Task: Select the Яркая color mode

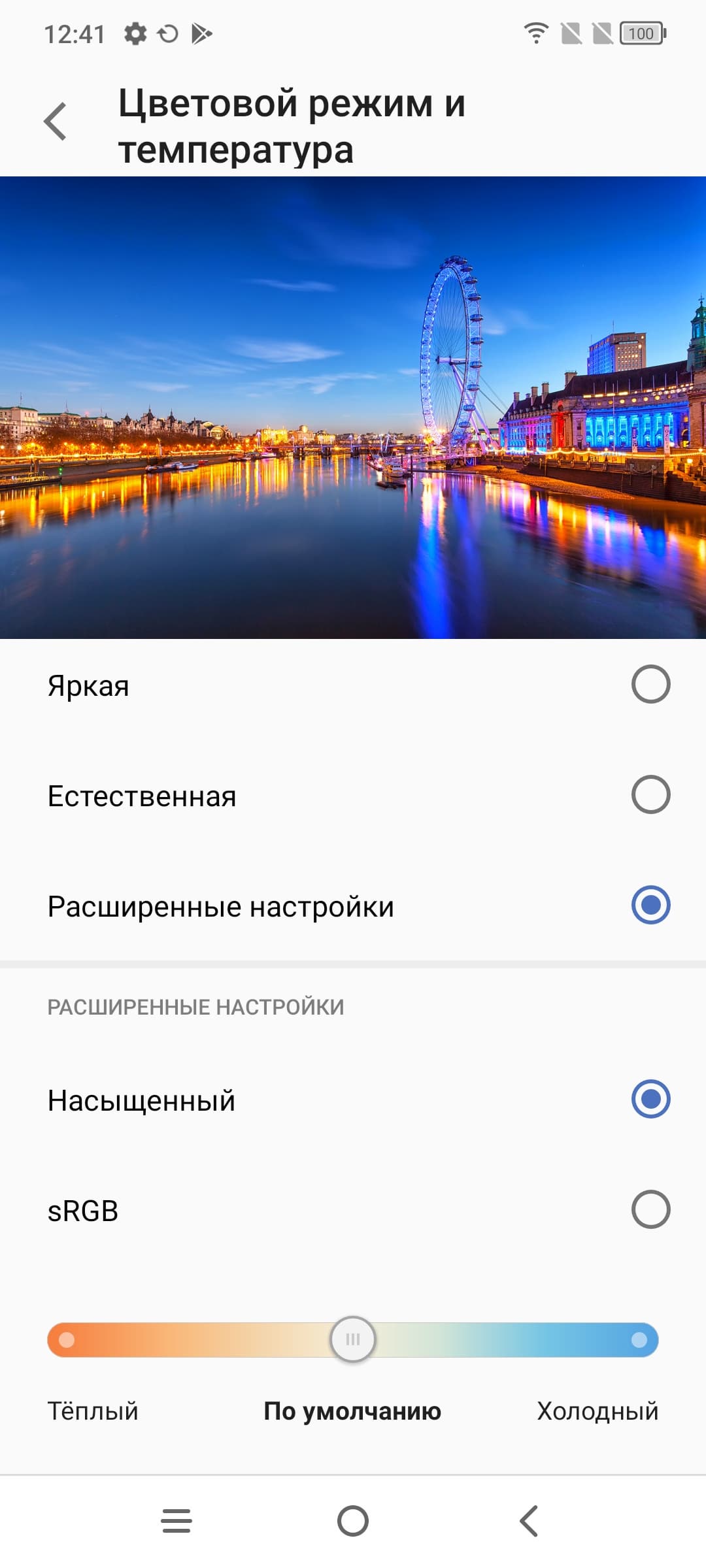Action: click(x=650, y=684)
